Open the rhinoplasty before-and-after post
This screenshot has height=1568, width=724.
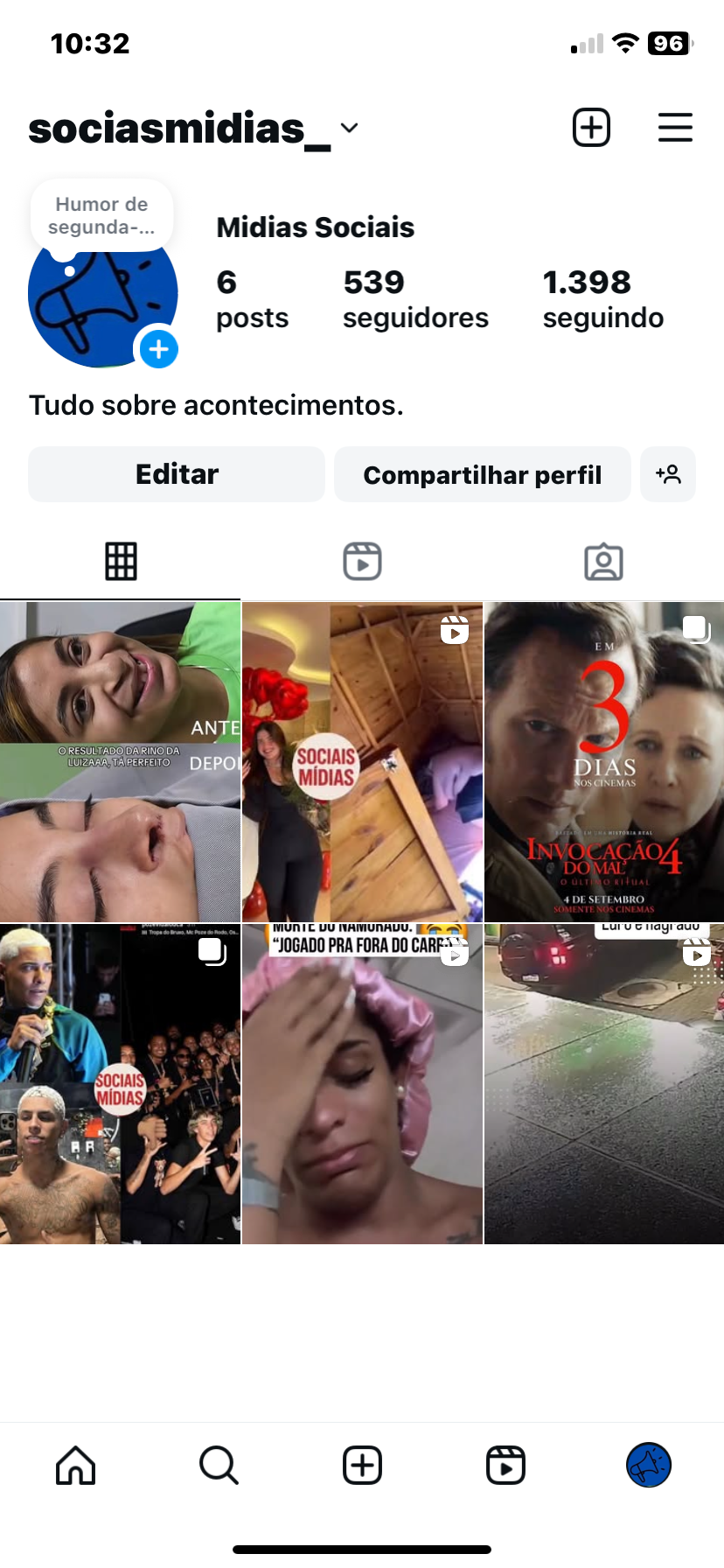120,761
